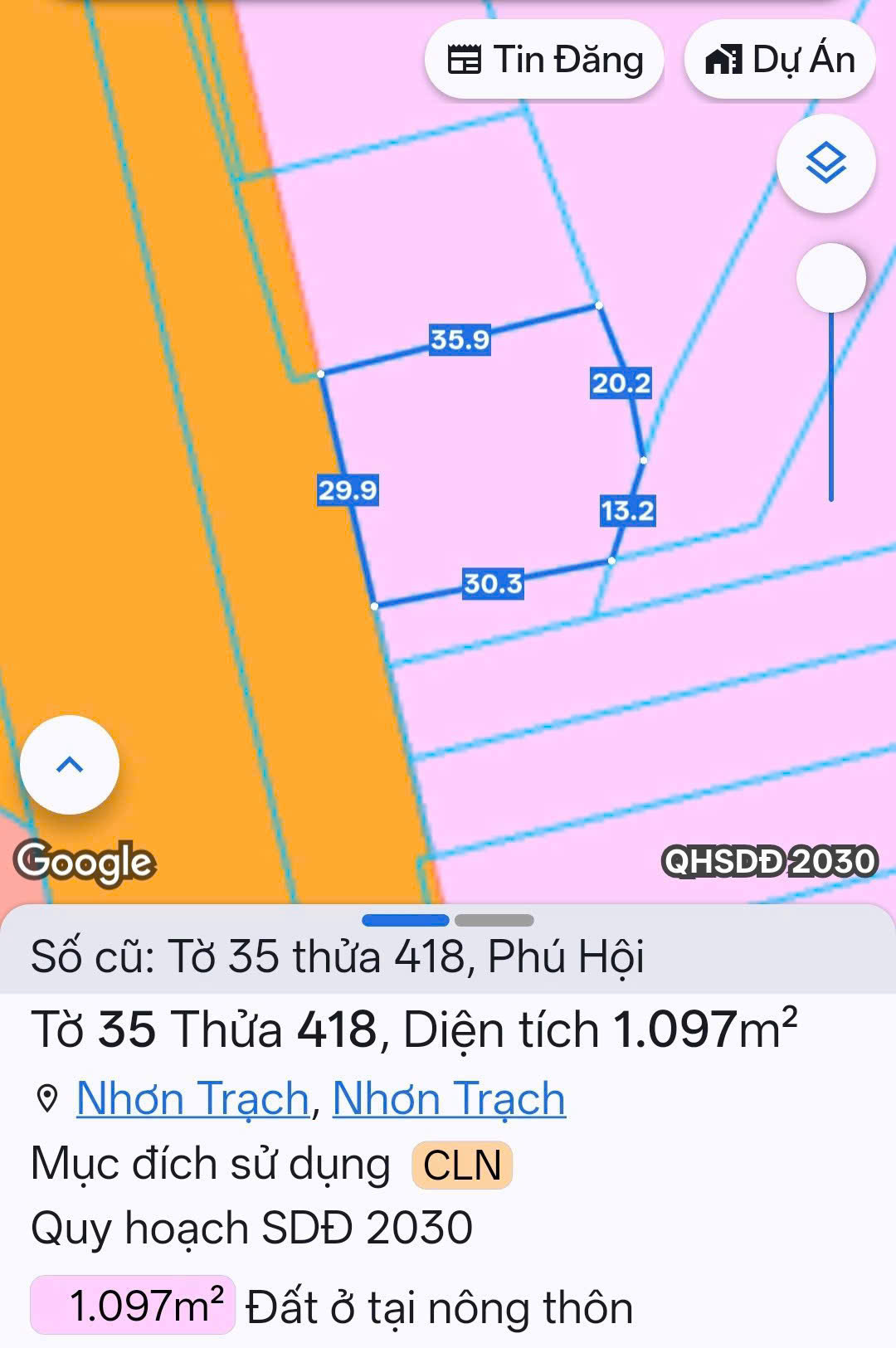Open the map layers selector
This screenshot has width=896, height=1348.
(825, 163)
